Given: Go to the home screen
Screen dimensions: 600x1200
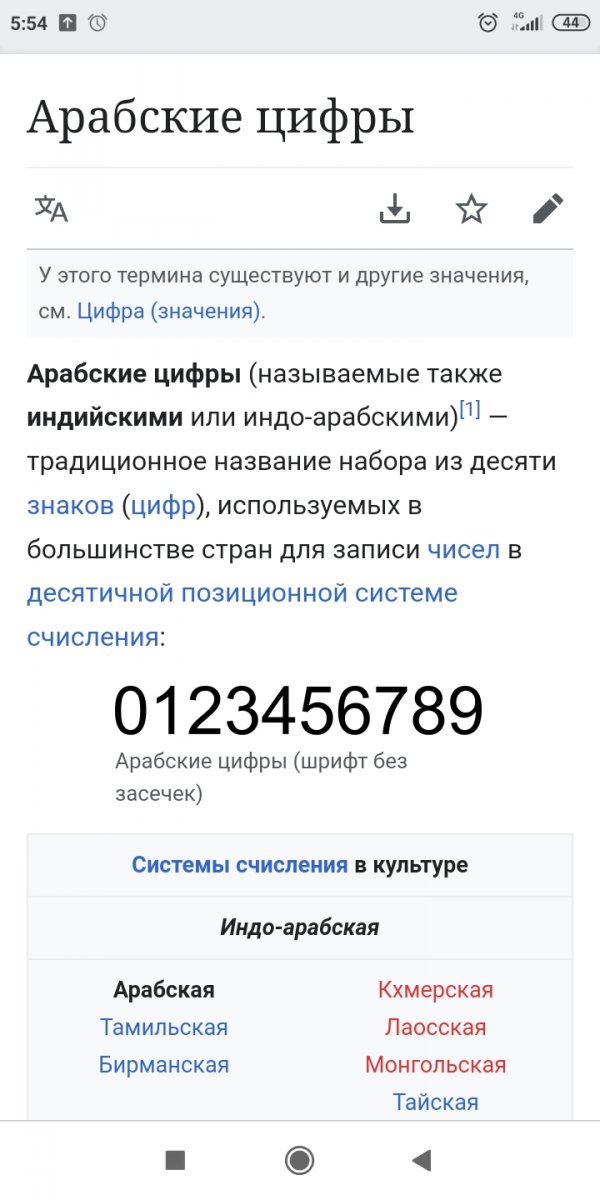Looking at the screenshot, I should pyautogui.click(x=299, y=1160).
